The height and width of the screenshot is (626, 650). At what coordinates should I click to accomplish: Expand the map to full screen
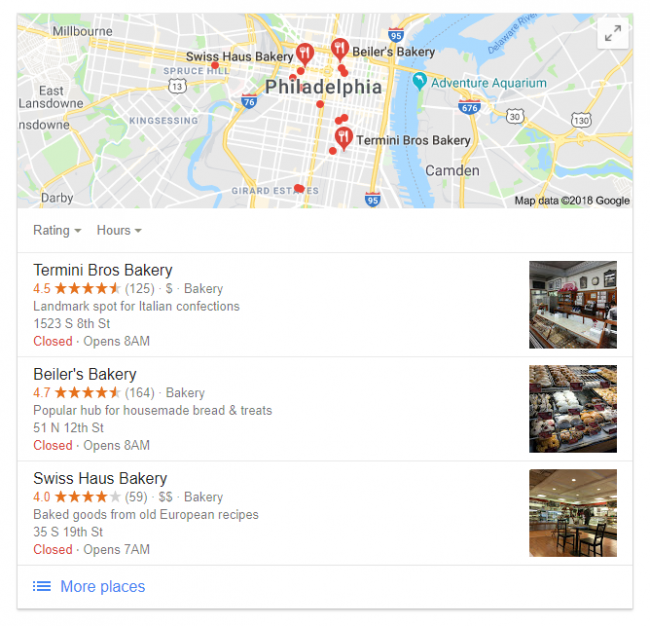point(612,33)
